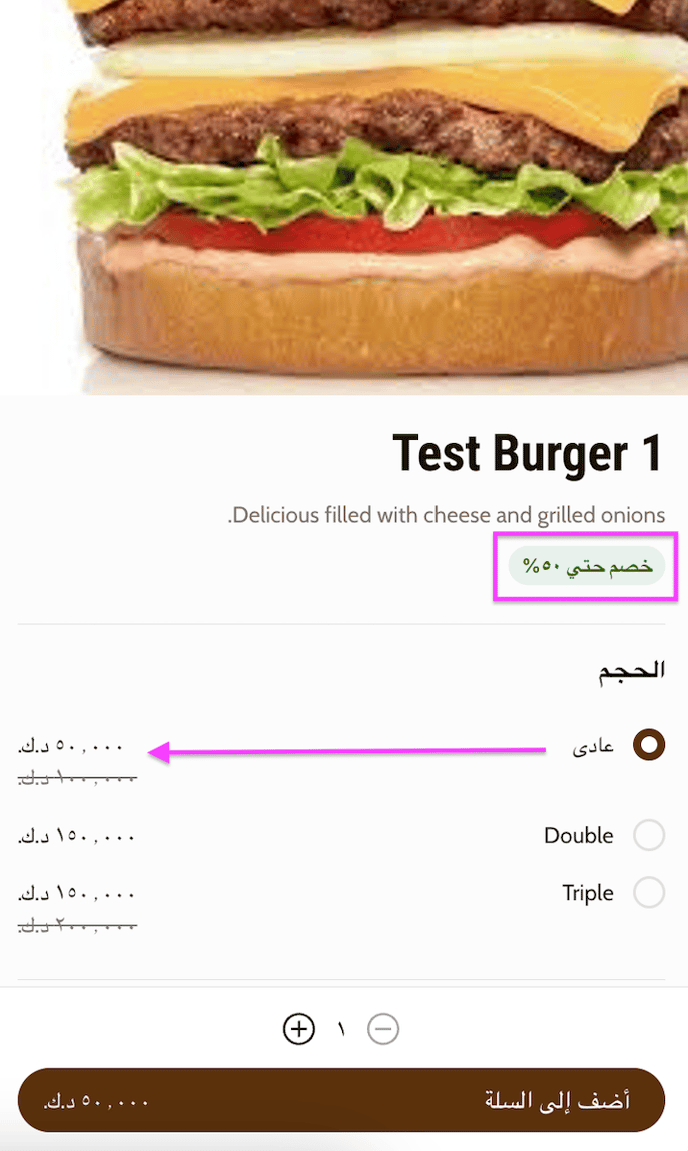Viewport: 688px width, 1151px height.
Task: Select the عادى size option
Action: (649, 746)
